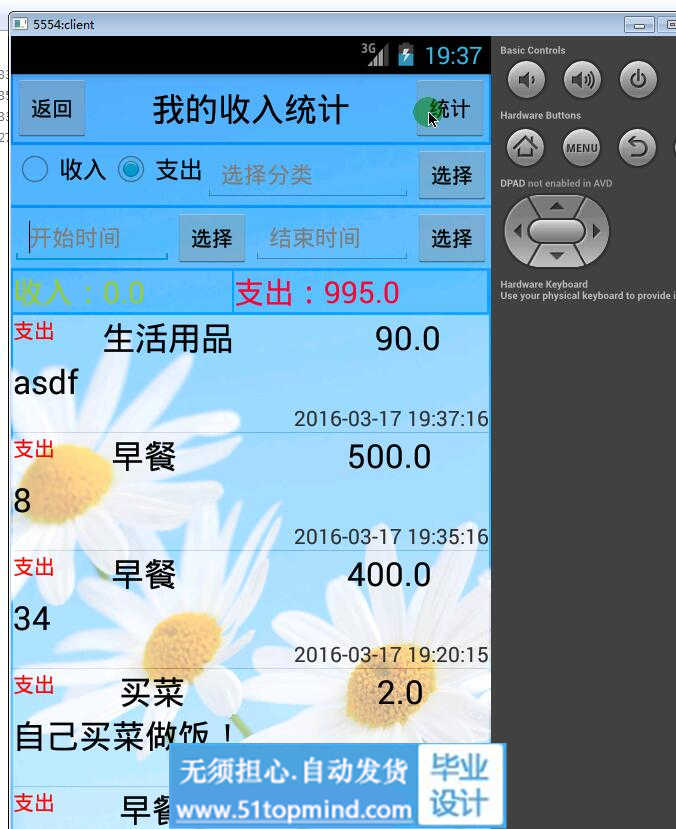Open the 买菜 2.0 expense record
Image resolution: width=676 pixels, height=829 pixels.
tap(250, 715)
